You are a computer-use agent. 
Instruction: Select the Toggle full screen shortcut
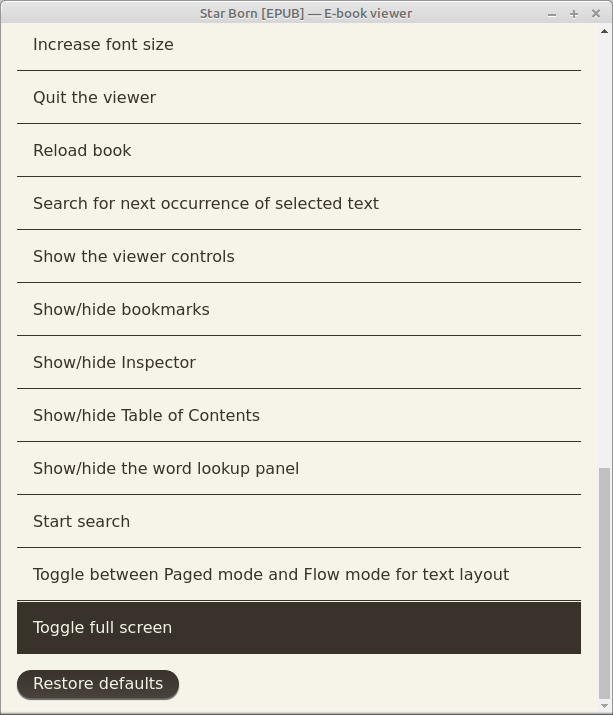(x=298, y=628)
